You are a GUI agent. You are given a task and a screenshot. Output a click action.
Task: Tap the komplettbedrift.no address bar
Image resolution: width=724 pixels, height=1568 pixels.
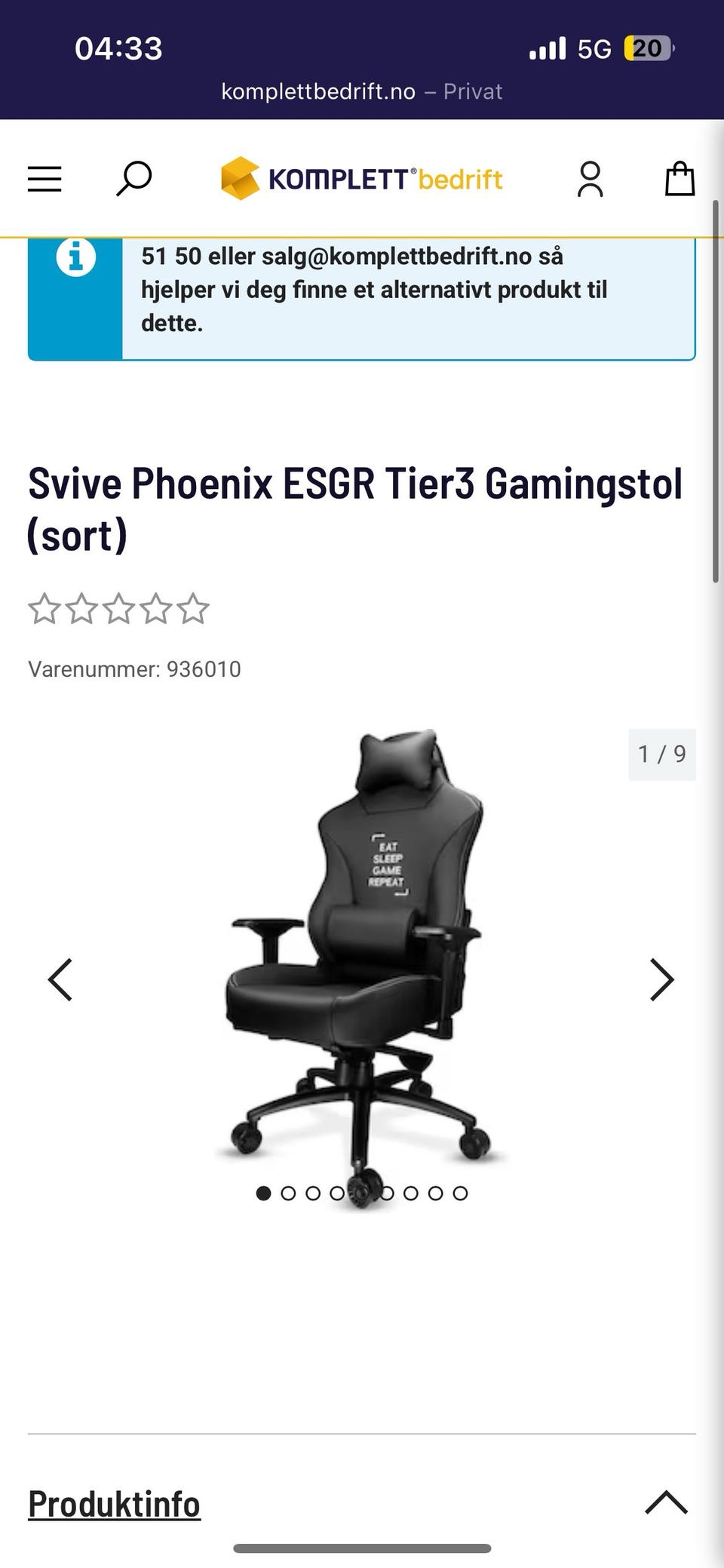click(361, 91)
